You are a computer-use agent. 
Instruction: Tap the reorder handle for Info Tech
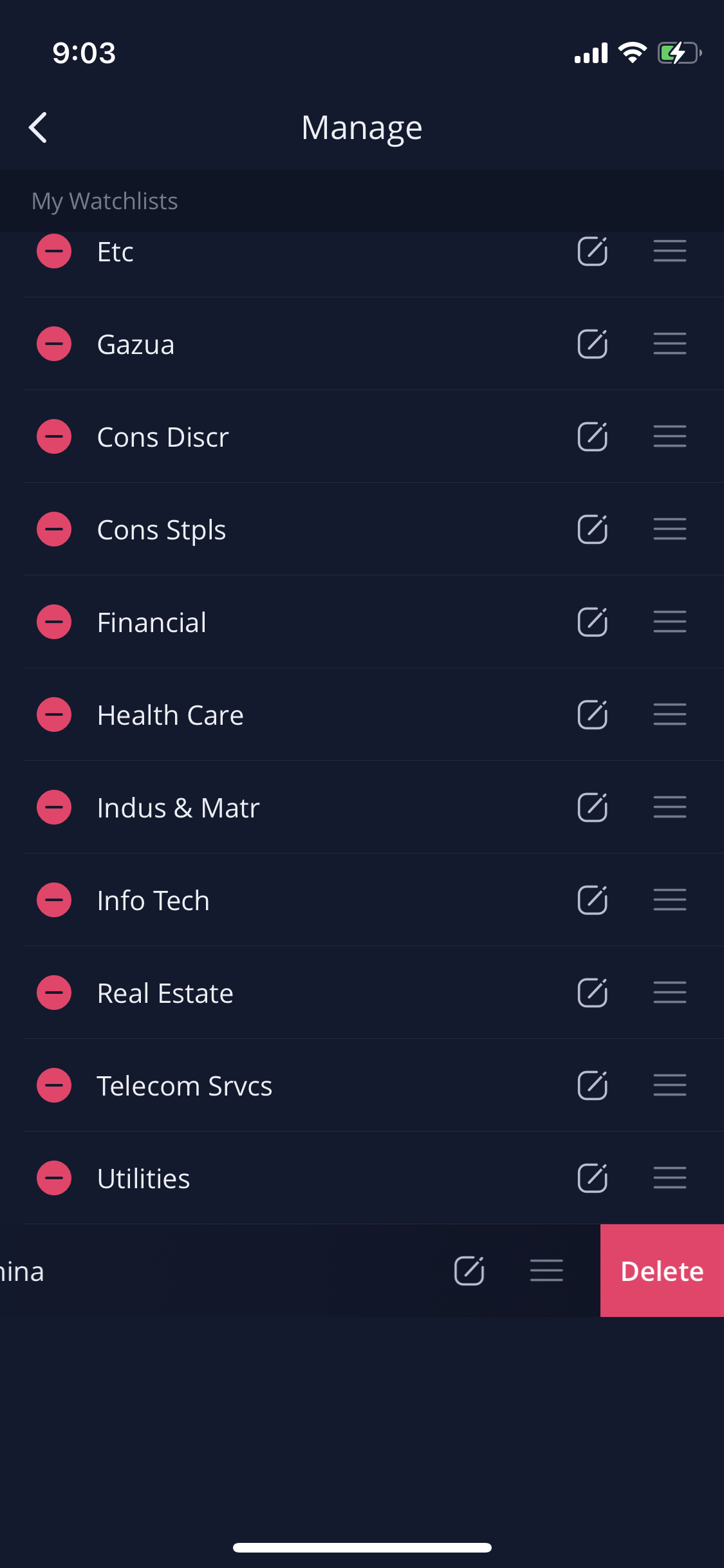point(669,900)
